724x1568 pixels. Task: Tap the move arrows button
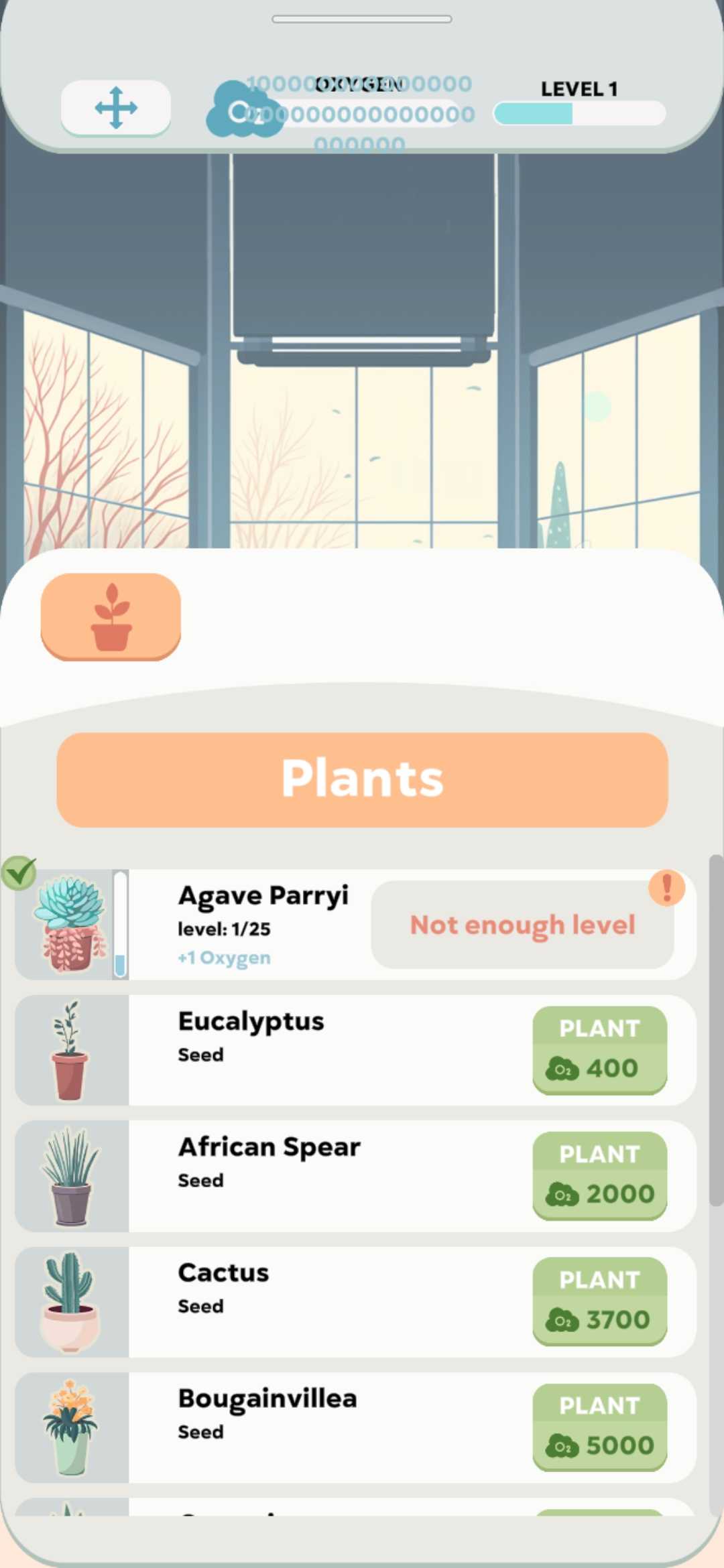[x=115, y=107]
